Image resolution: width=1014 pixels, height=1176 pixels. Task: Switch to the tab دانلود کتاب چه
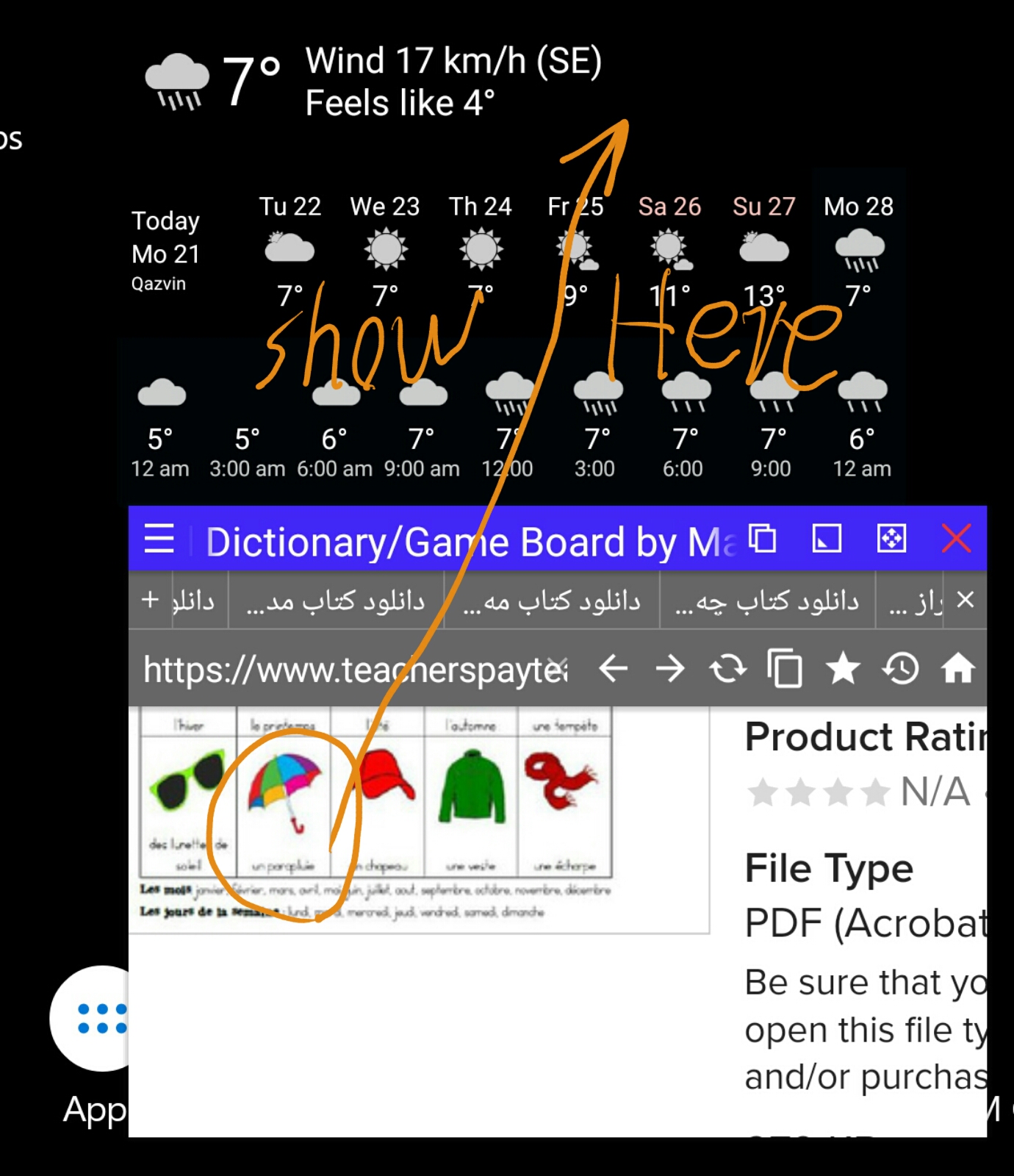[x=767, y=601]
